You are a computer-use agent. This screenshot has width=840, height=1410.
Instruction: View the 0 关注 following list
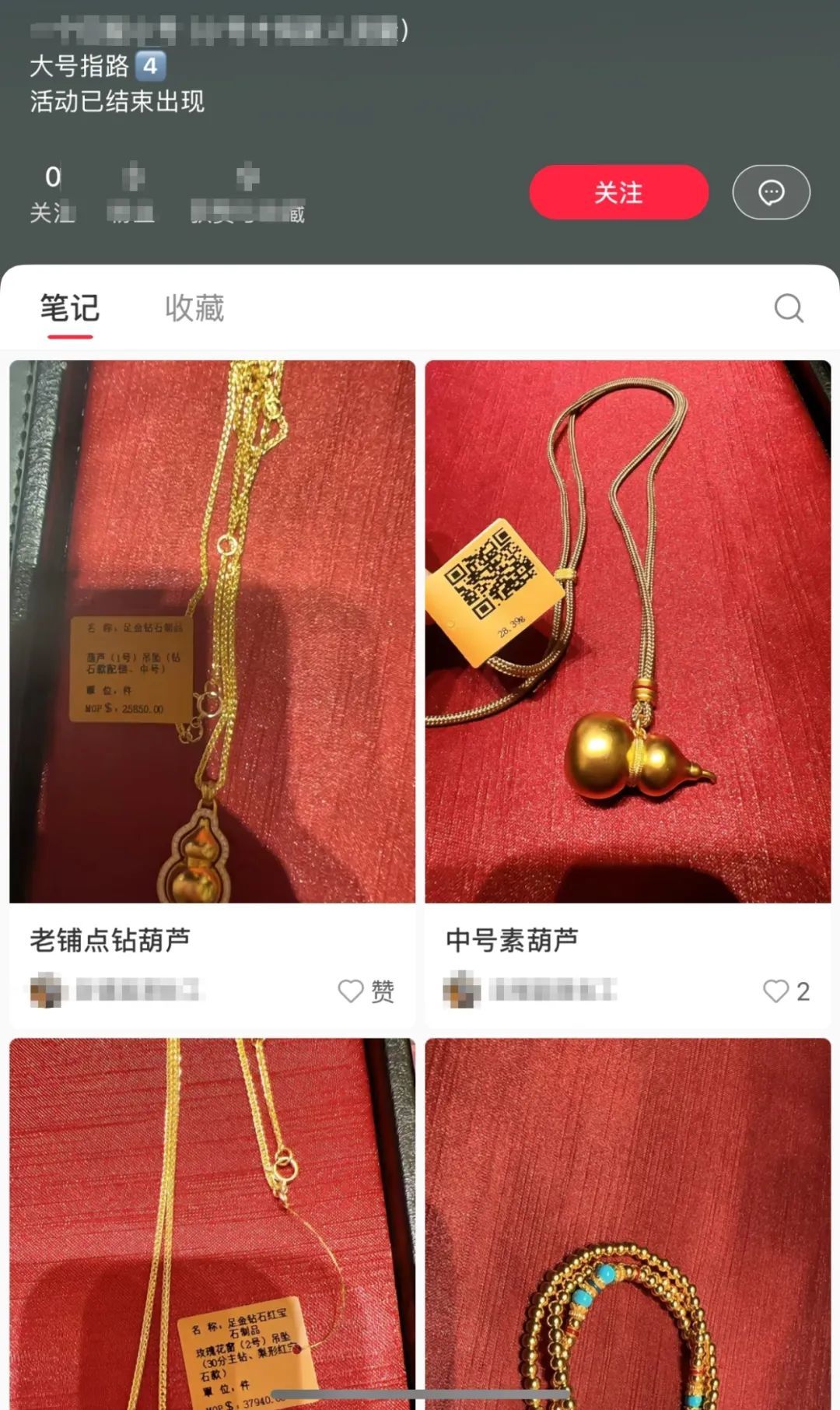click(52, 193)
